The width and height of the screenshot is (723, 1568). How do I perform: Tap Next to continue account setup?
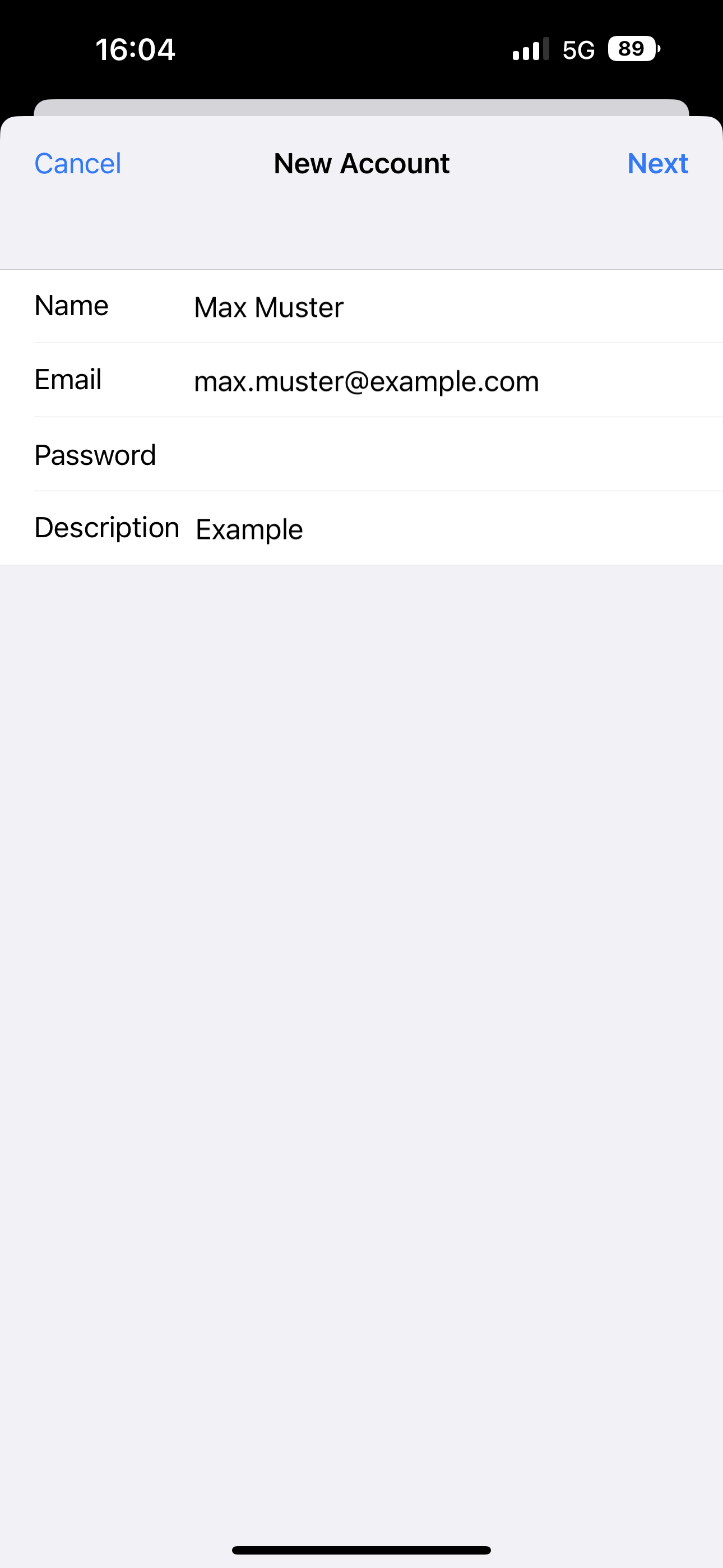click(657, 164)
